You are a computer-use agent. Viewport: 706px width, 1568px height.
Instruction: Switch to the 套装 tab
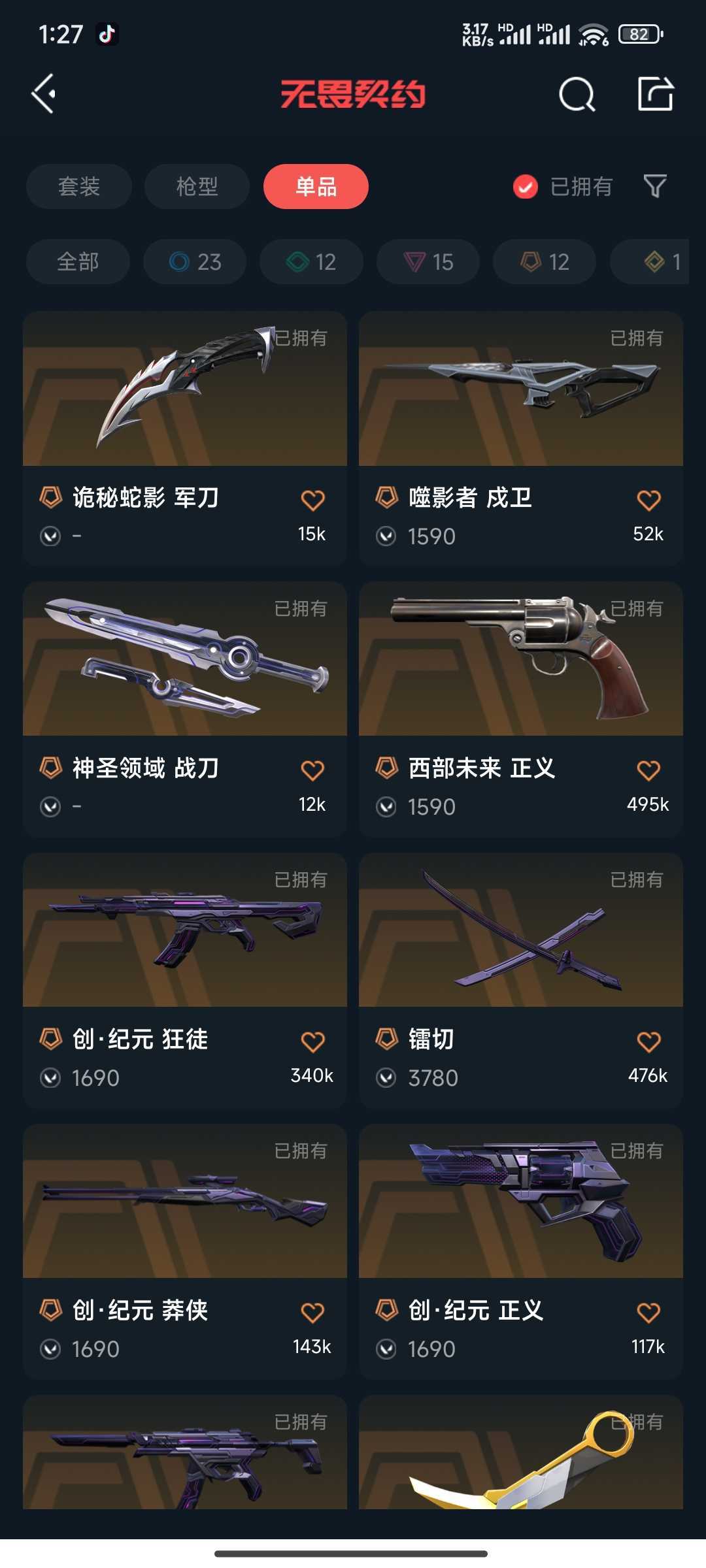pyautogui.click(x=79, y=186)
